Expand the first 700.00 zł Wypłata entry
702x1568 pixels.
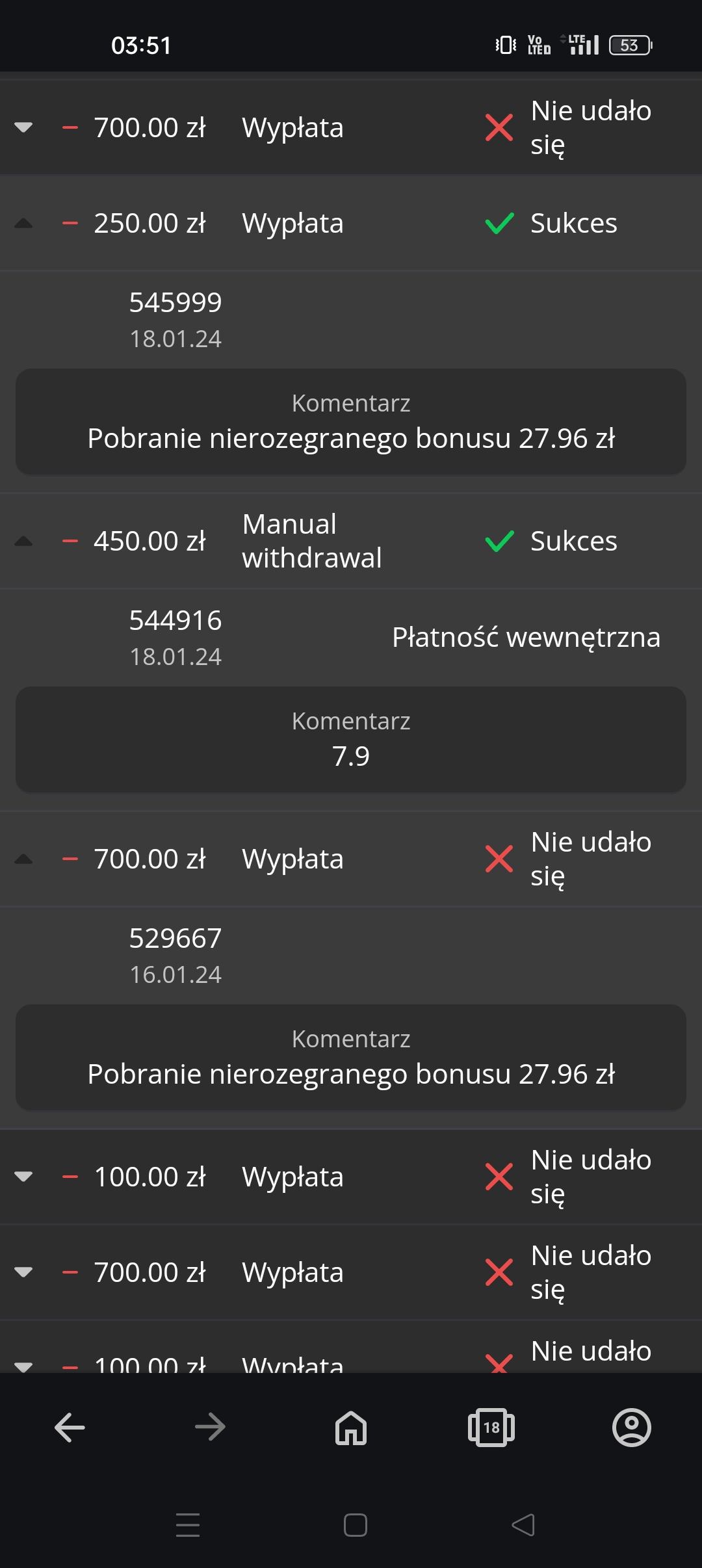click(x=24, y=127)
